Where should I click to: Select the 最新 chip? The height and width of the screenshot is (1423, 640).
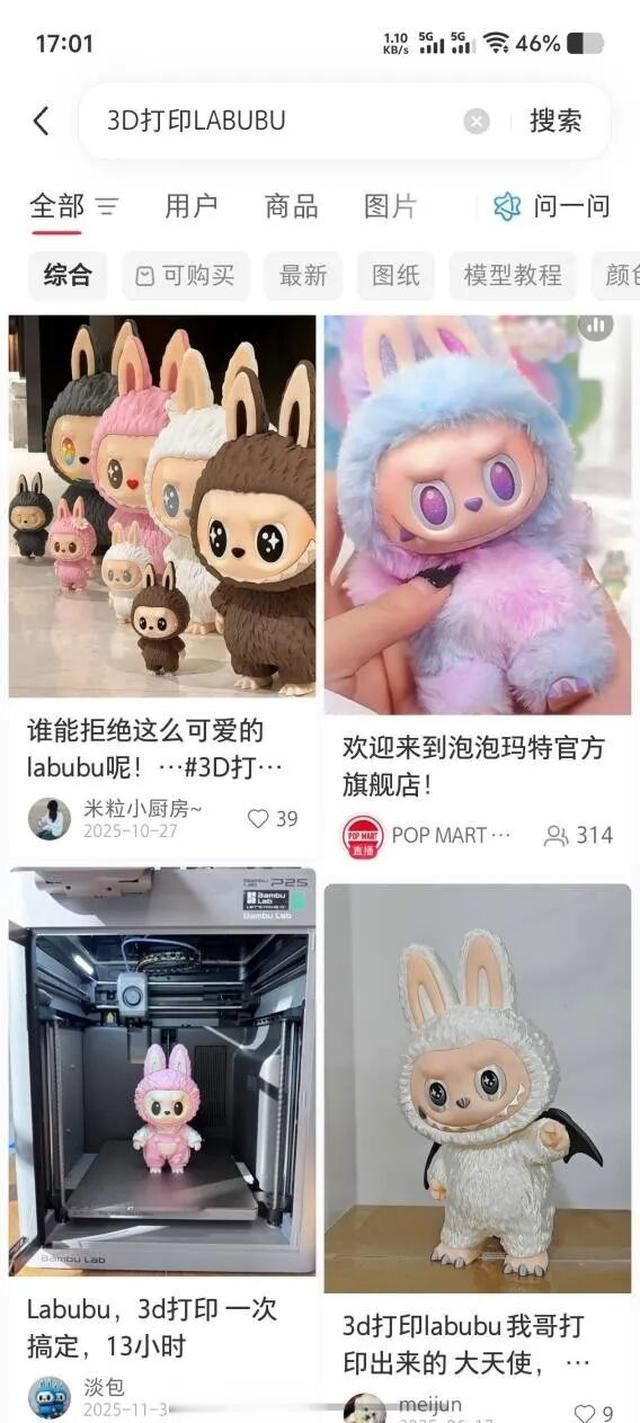pyautogui.click(x=303, y=275)
